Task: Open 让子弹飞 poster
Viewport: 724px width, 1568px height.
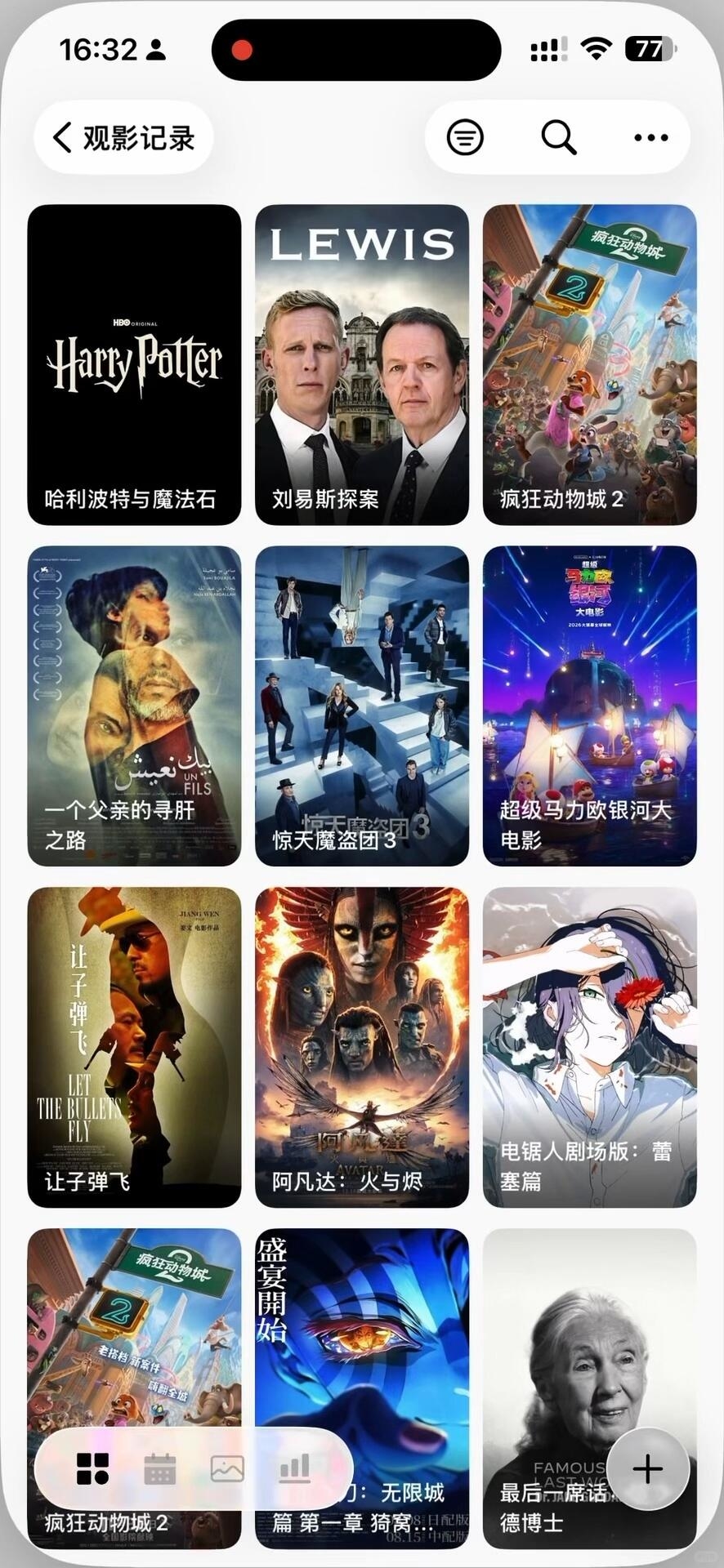Action: click(134, 1048)
